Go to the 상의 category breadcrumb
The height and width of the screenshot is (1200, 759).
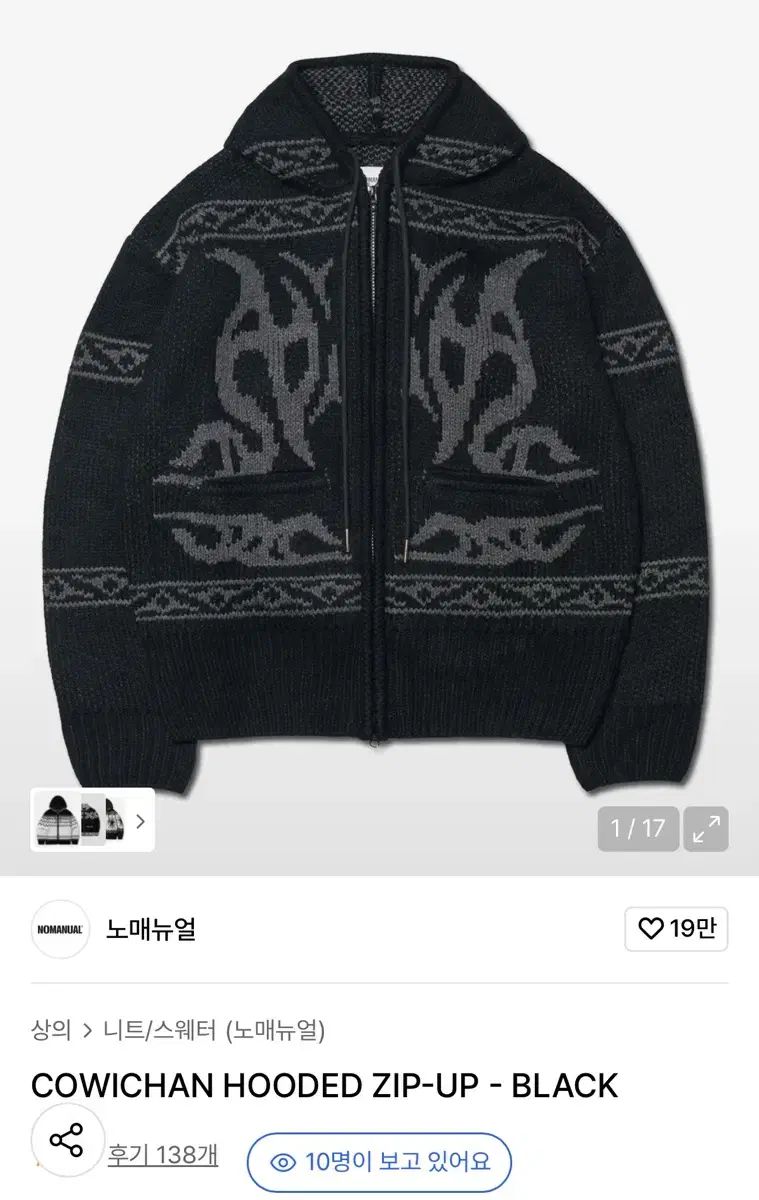[51, 1030]
